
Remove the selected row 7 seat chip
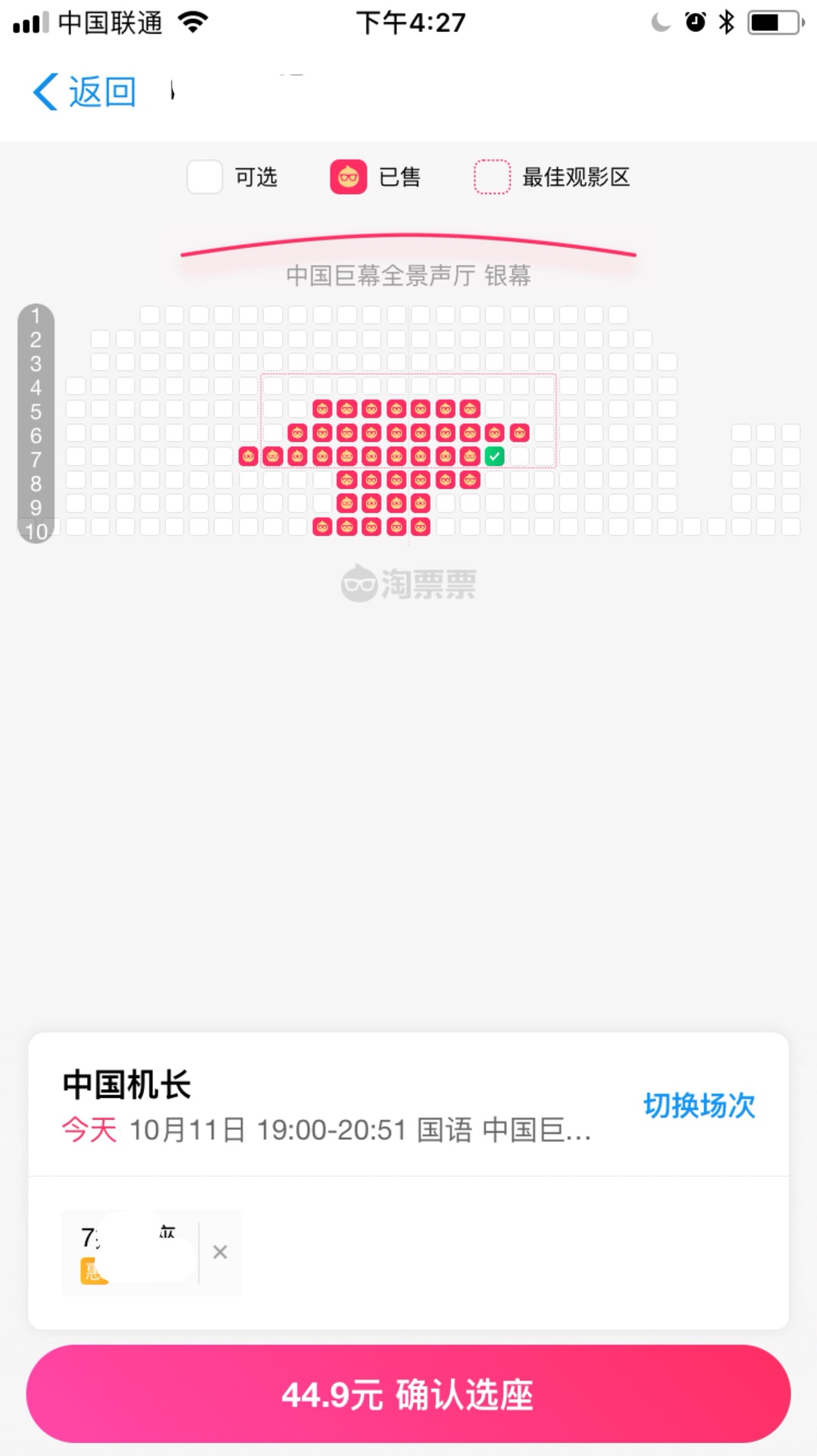tap(220, 1252)
